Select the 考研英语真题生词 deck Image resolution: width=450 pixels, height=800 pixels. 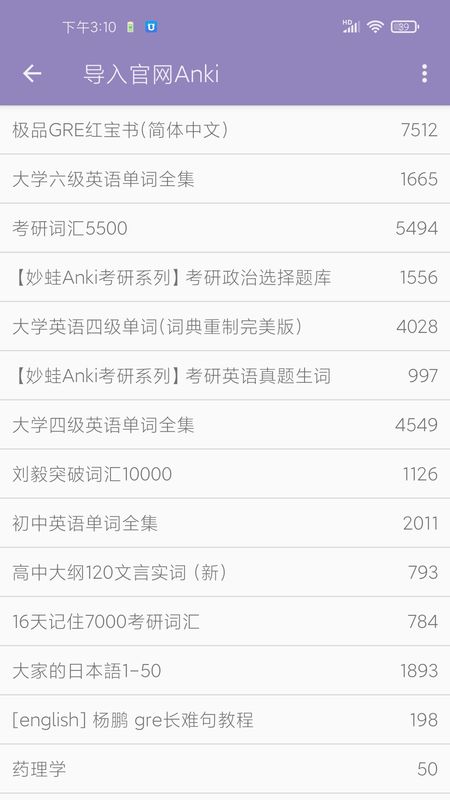coord(225,376)
